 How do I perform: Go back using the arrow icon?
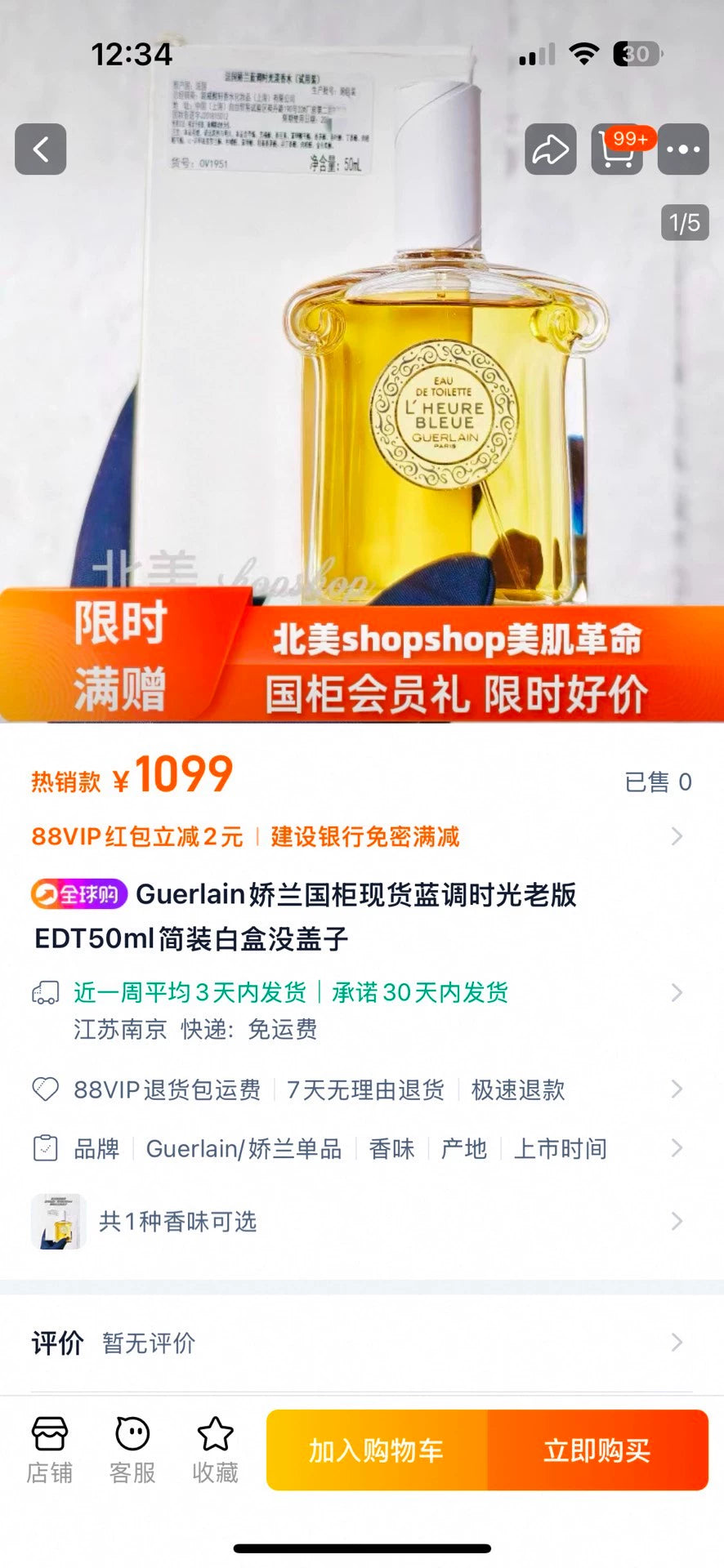[41, 149]
